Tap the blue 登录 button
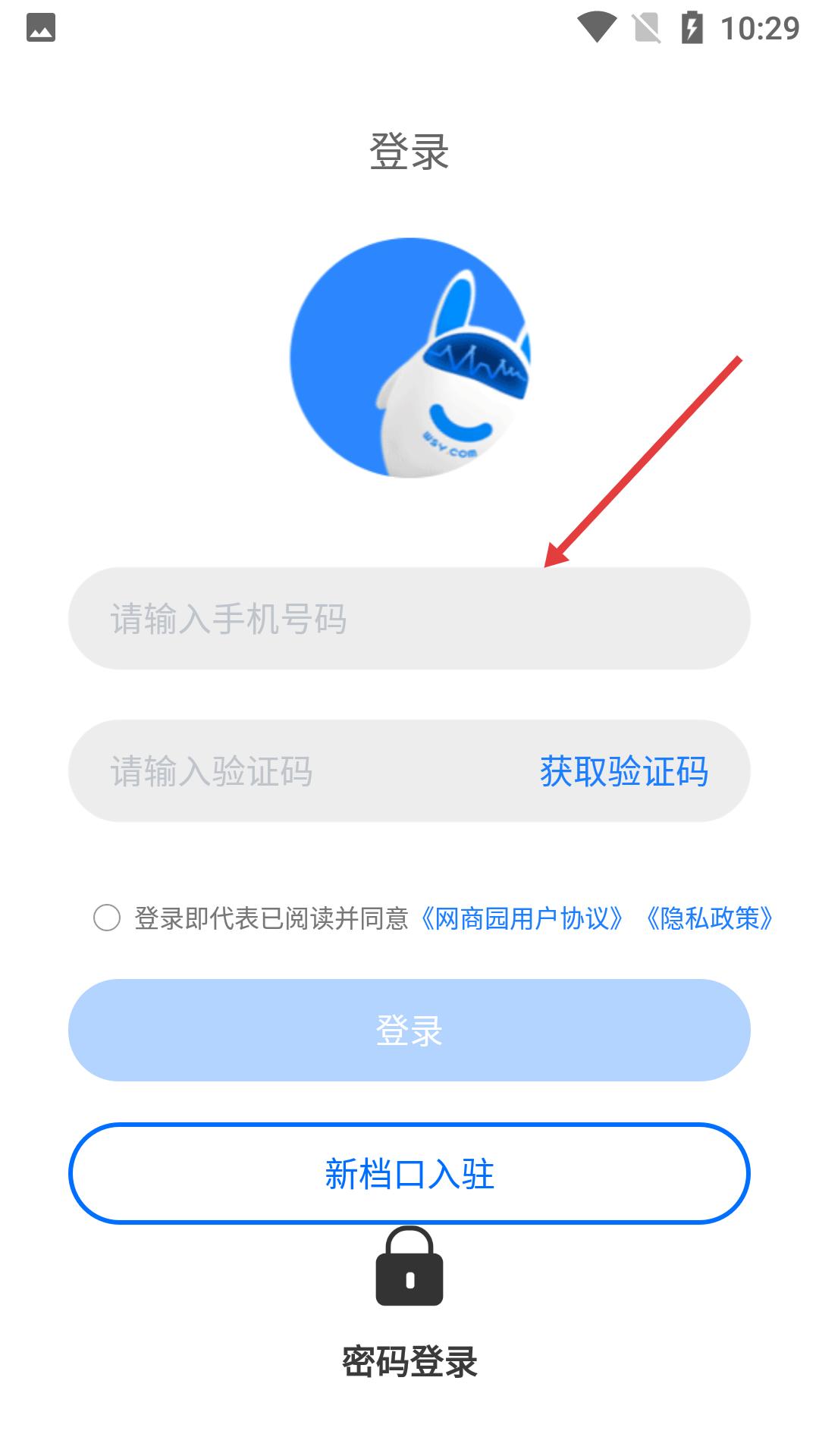This screenshot has width=819, height=1456. pos(409,1030)
